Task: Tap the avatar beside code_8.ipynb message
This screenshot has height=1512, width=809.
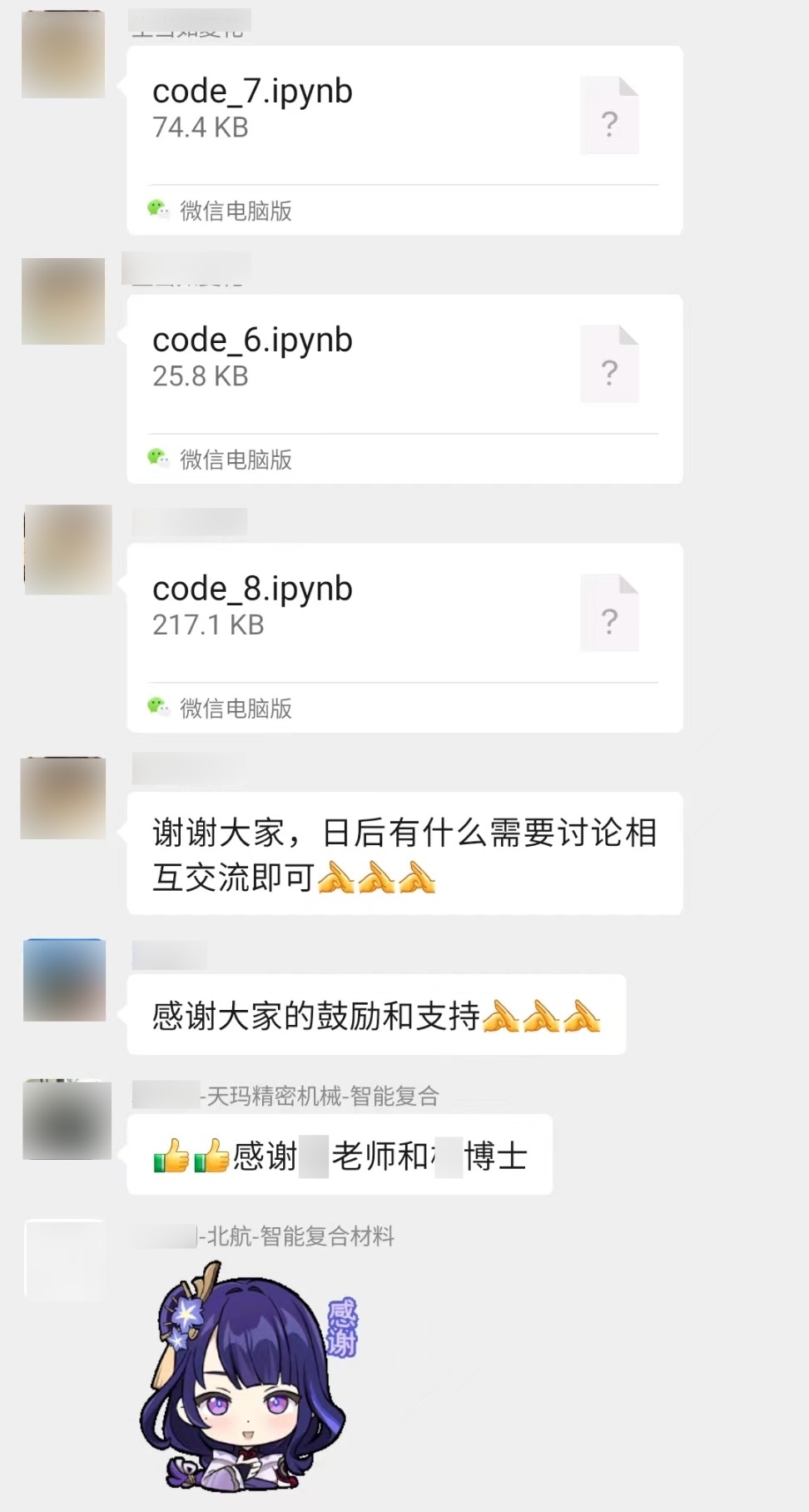Action: [x=67, y=550]
